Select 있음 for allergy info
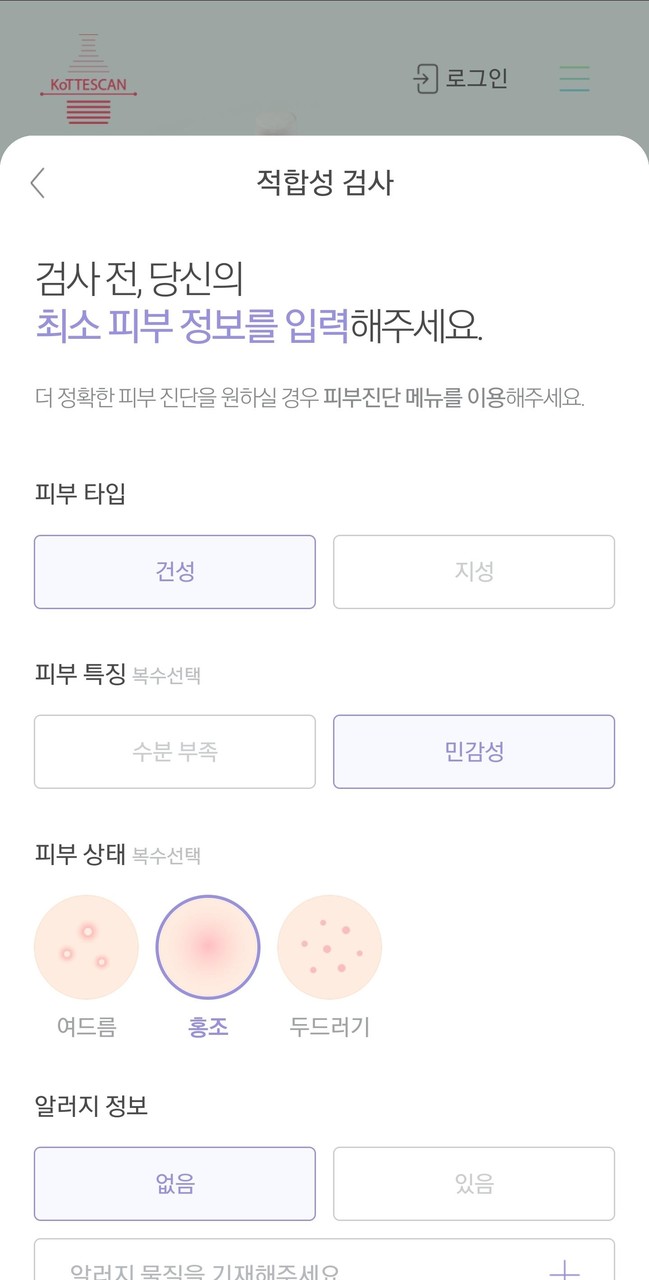 474,1184
